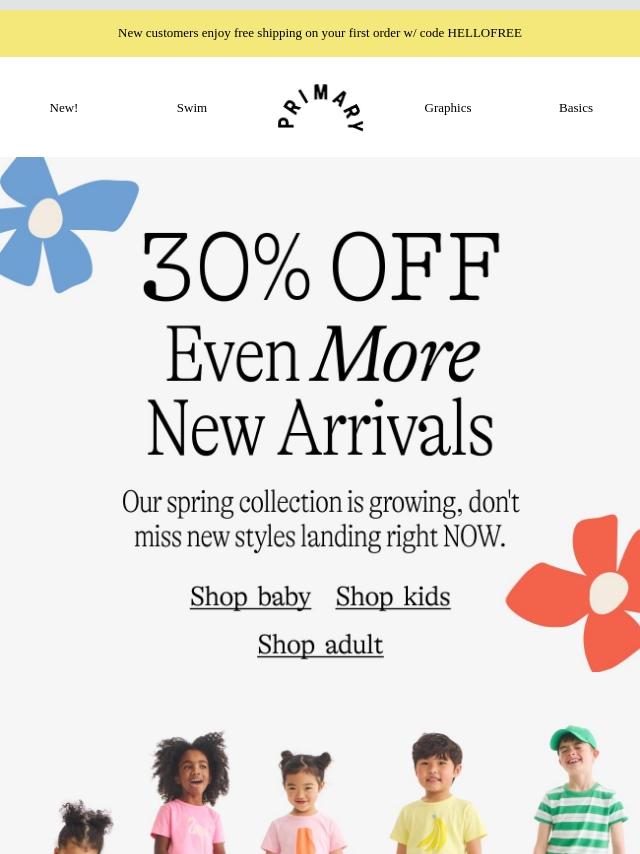This screenshot has height=854, width=640.
Task: Browse the Basics section
Action: tap(575, 108)
